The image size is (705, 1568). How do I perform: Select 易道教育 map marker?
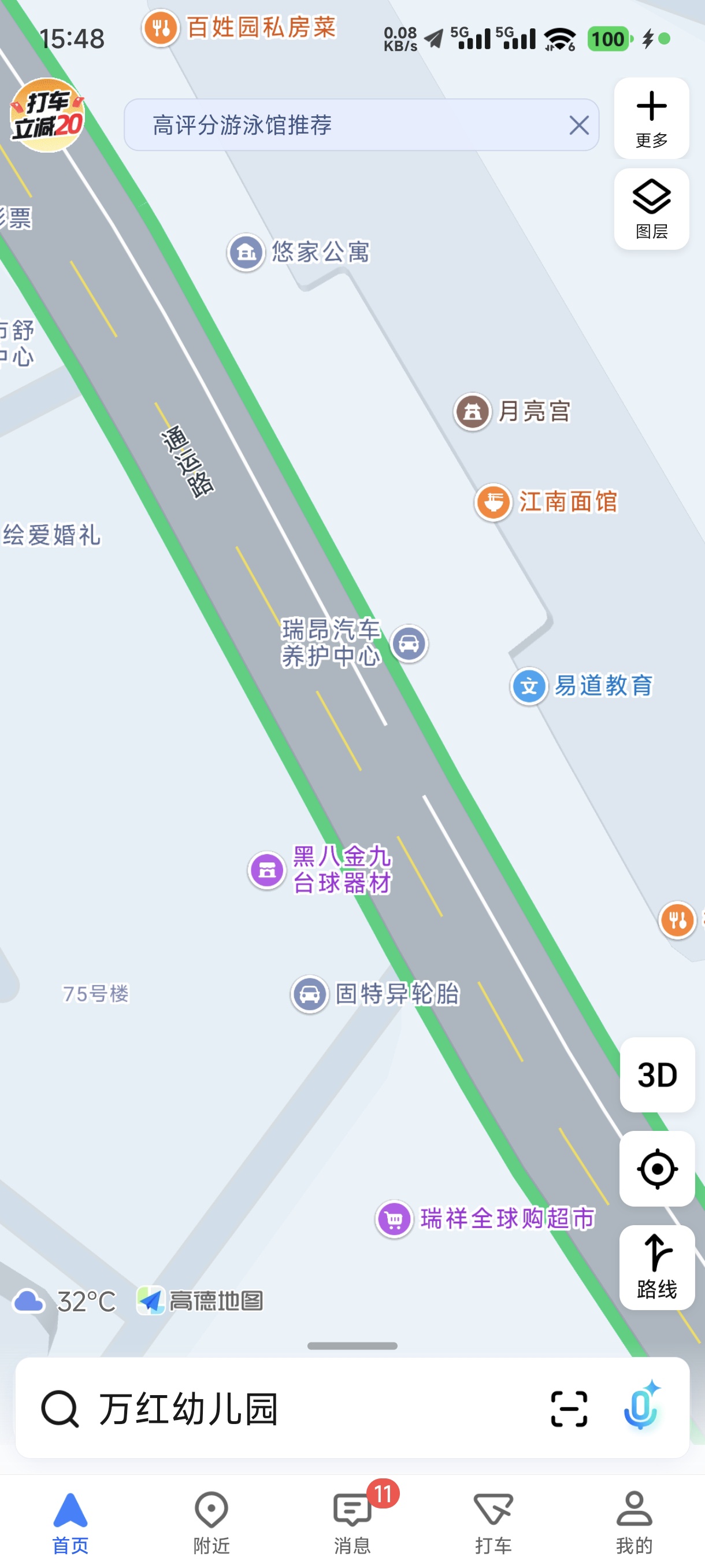point(582,686)
